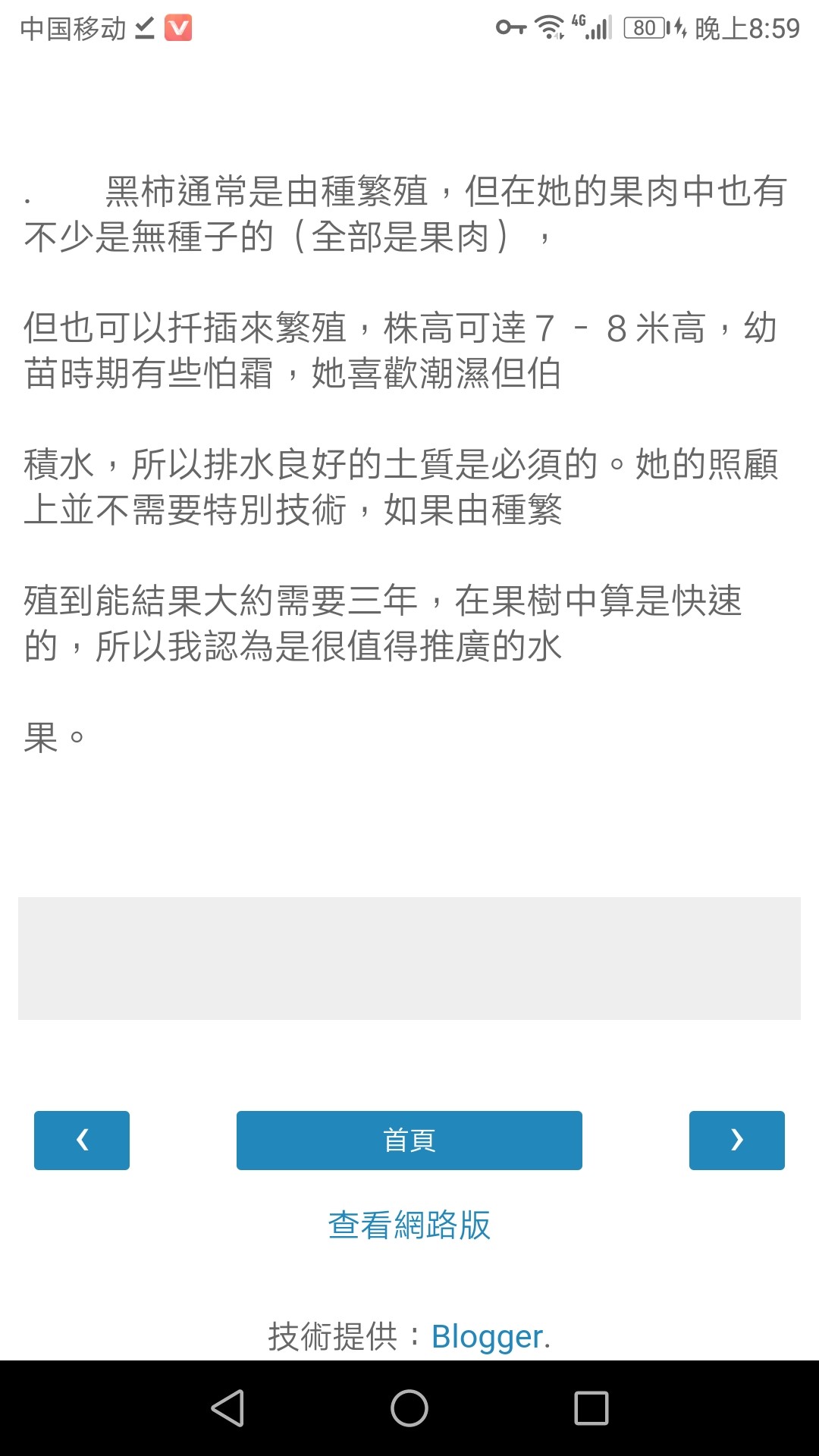Go to the next post arrow
This screenshot has height=1456, width=819.
point(736,1140)
